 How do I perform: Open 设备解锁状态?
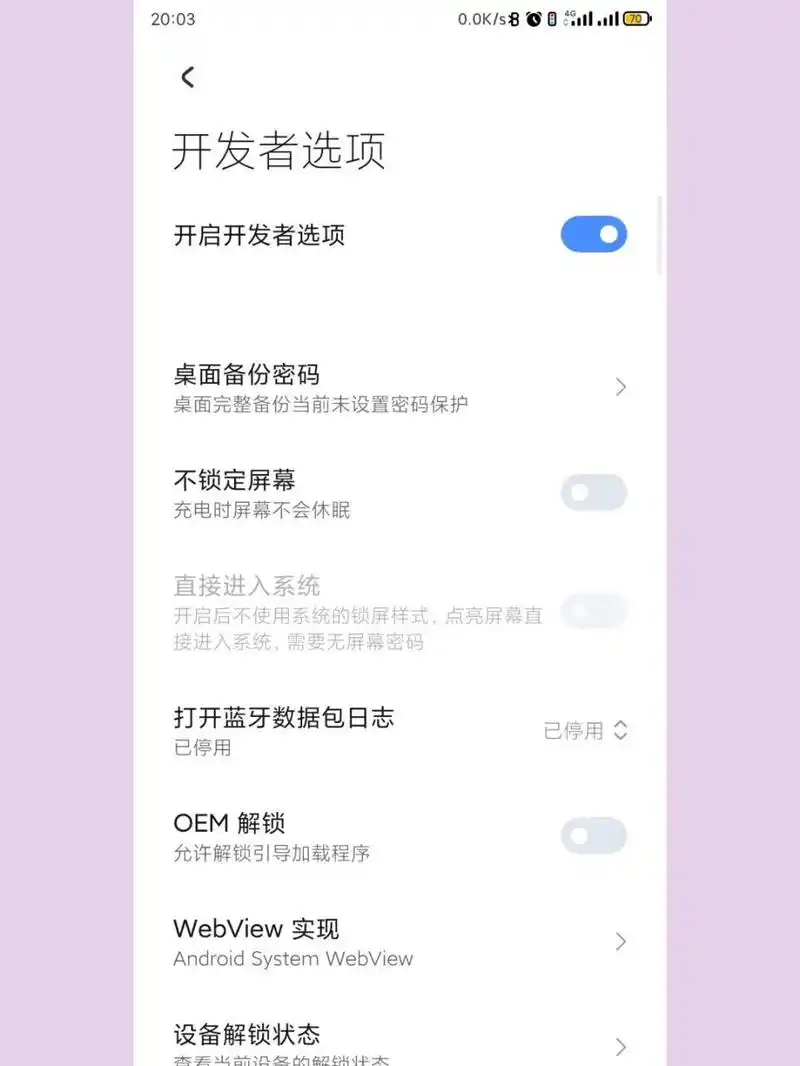(400, 1042)
